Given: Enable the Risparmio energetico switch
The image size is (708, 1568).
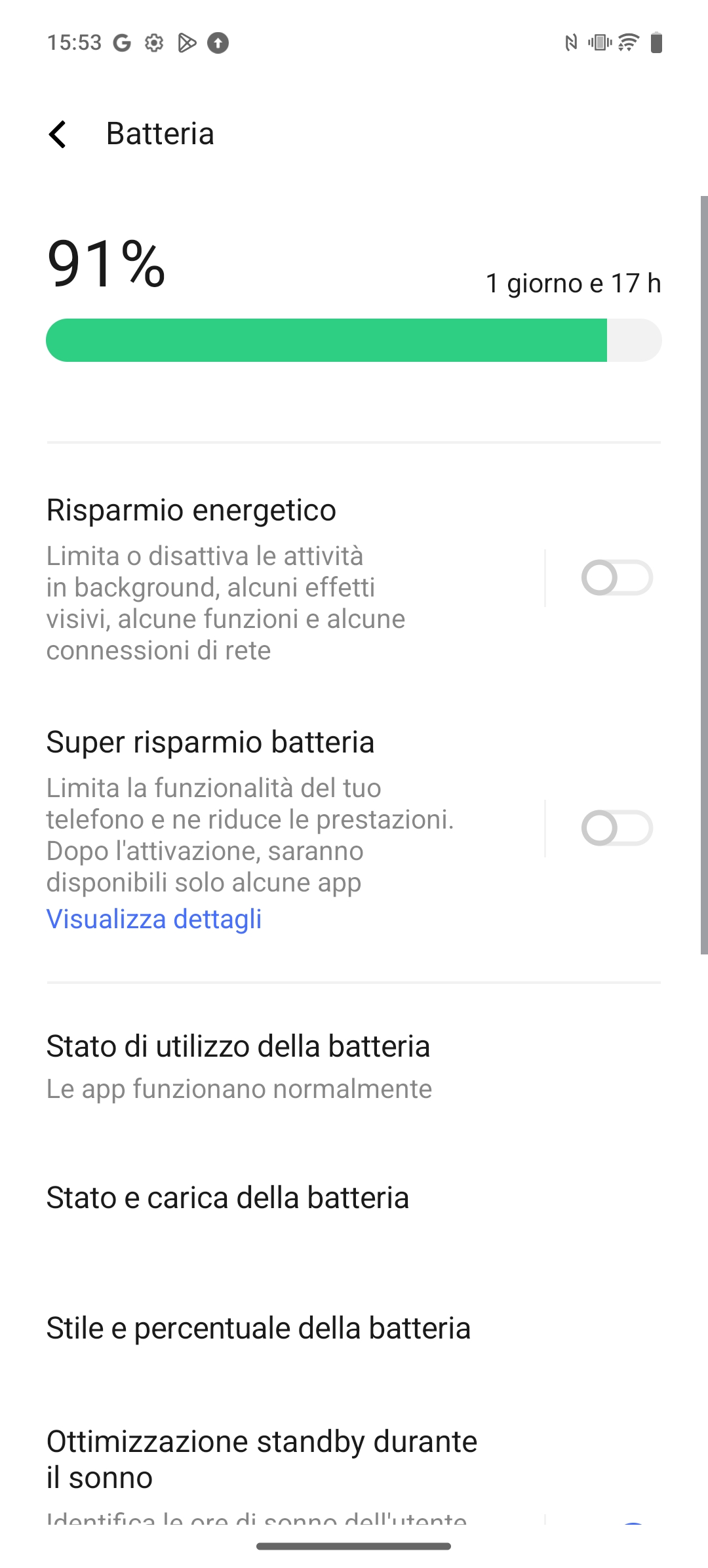Looking at the screenshot, I should point(616,578).
